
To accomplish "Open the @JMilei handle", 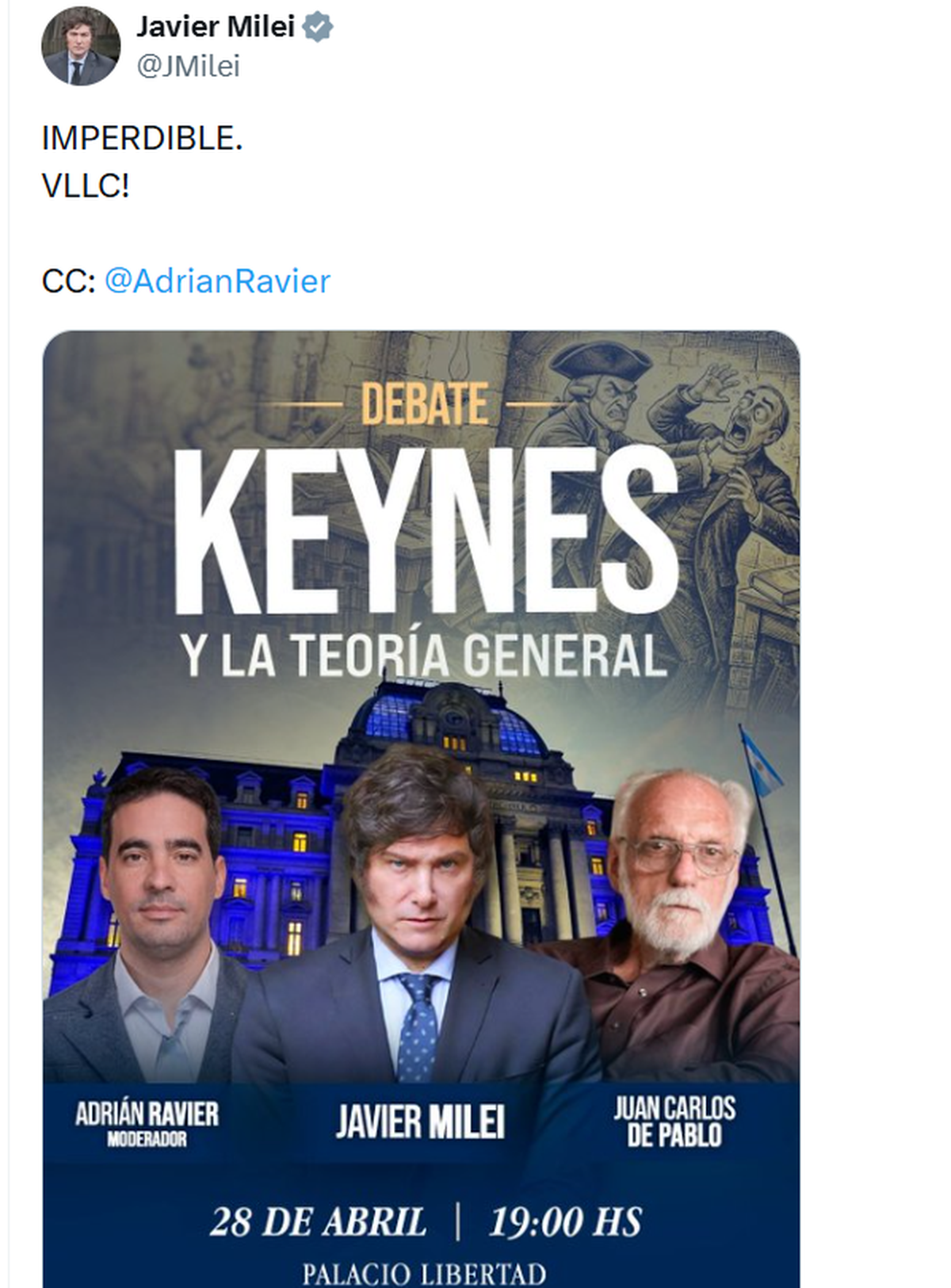I will click(189, 66).
